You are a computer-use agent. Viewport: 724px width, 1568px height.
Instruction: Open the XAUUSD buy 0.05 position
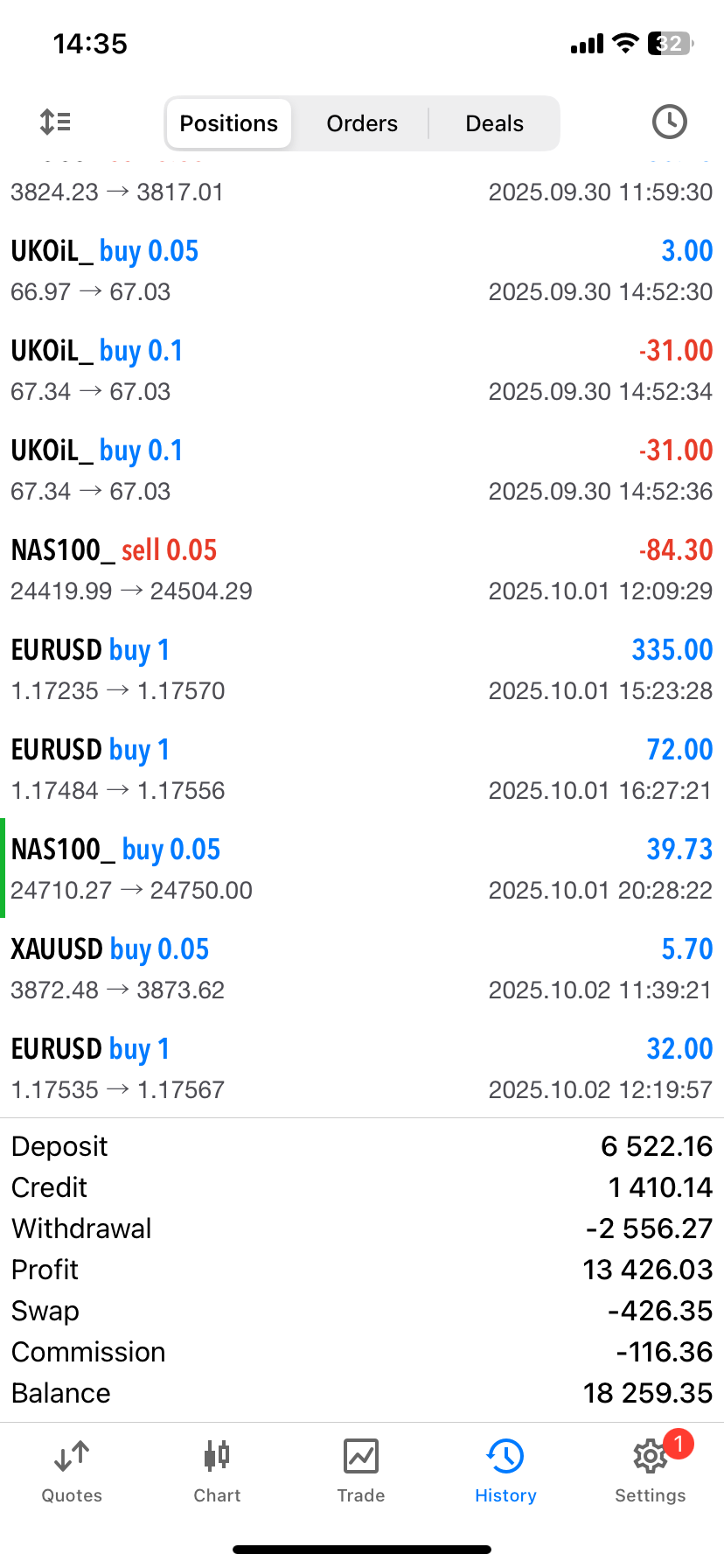coord(362,969)
